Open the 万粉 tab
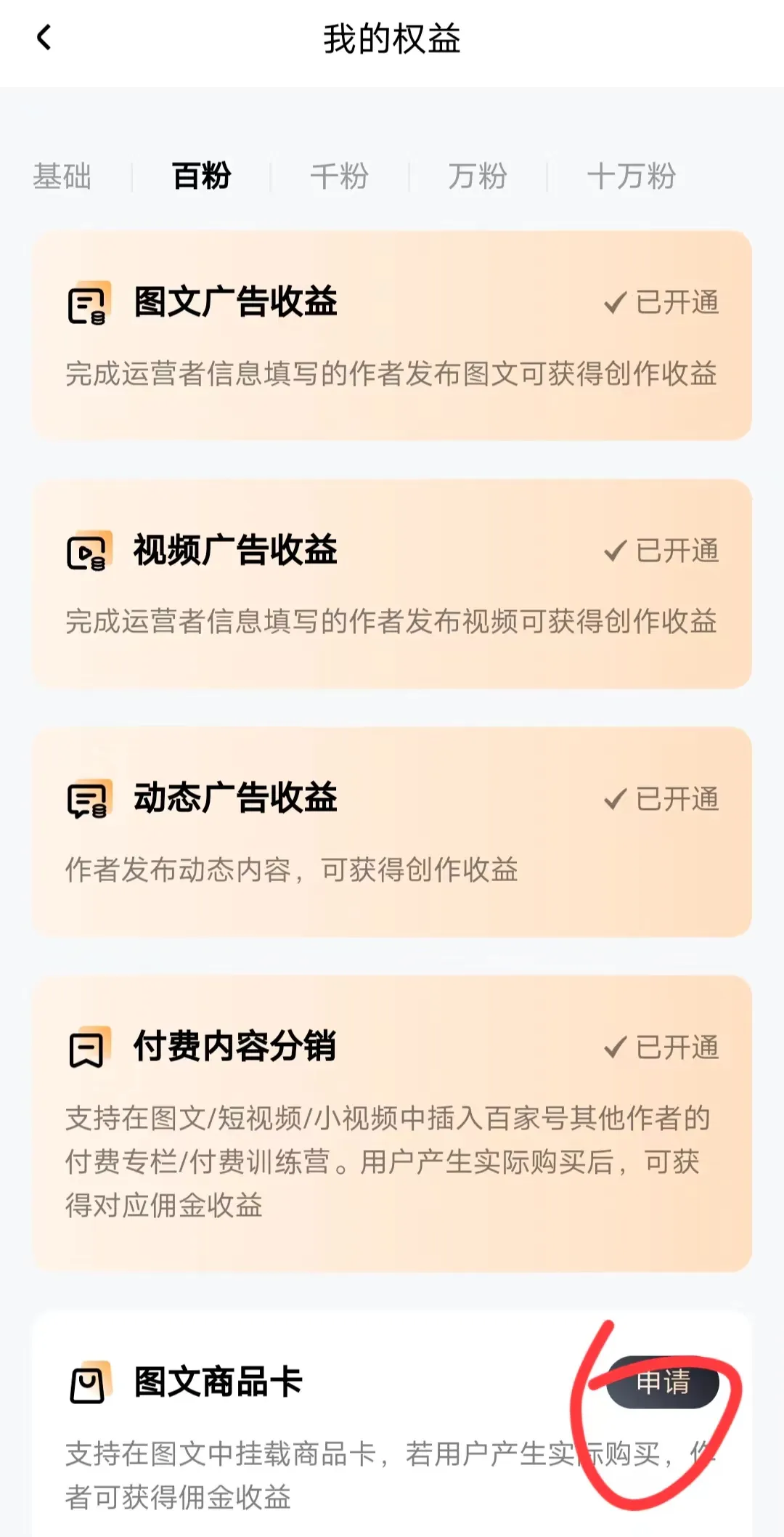This screenshot has width=784, height=1537. coord(477,177)
